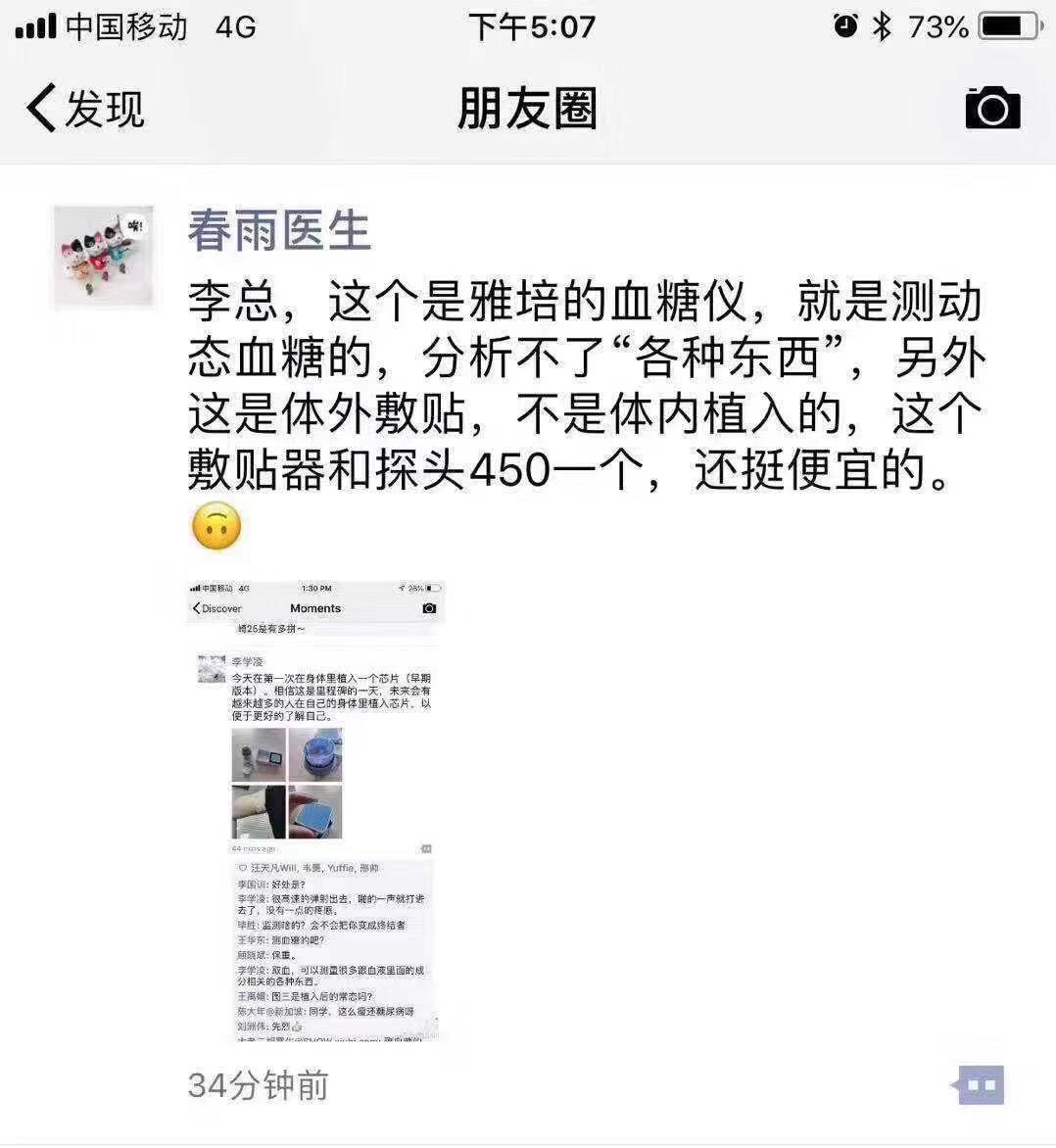Viewport: 1056px width, 1148px height.
Task: Open the like and comment menu
Action: [980, 1084]
